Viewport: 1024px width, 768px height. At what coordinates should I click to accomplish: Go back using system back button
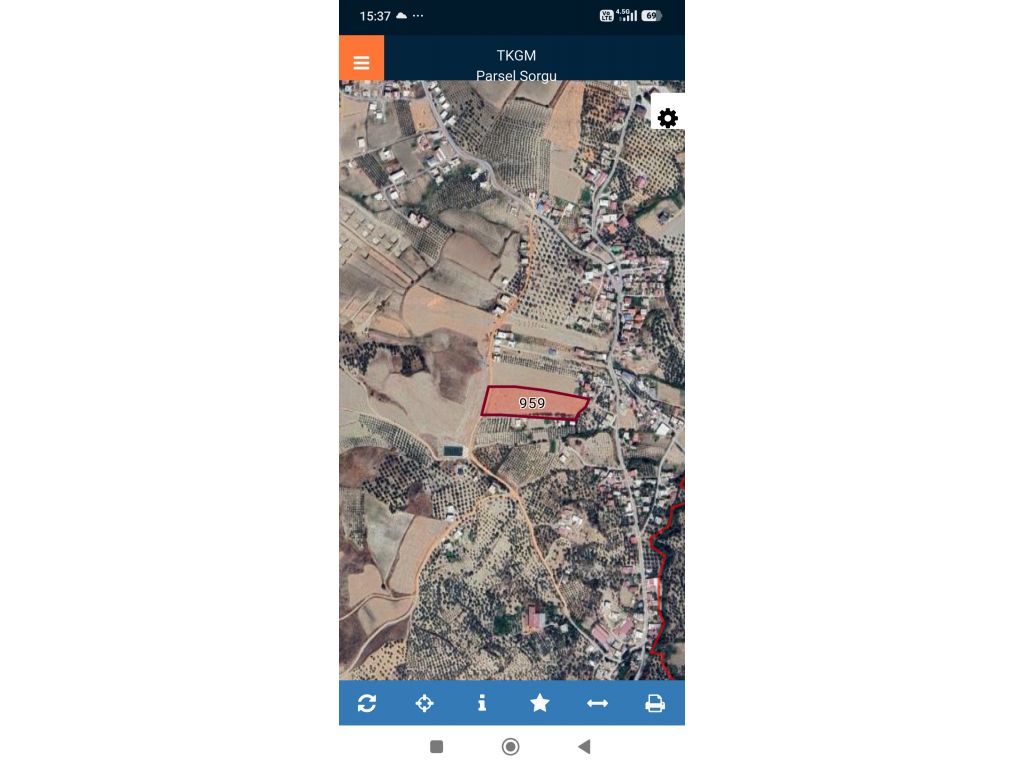584,746
